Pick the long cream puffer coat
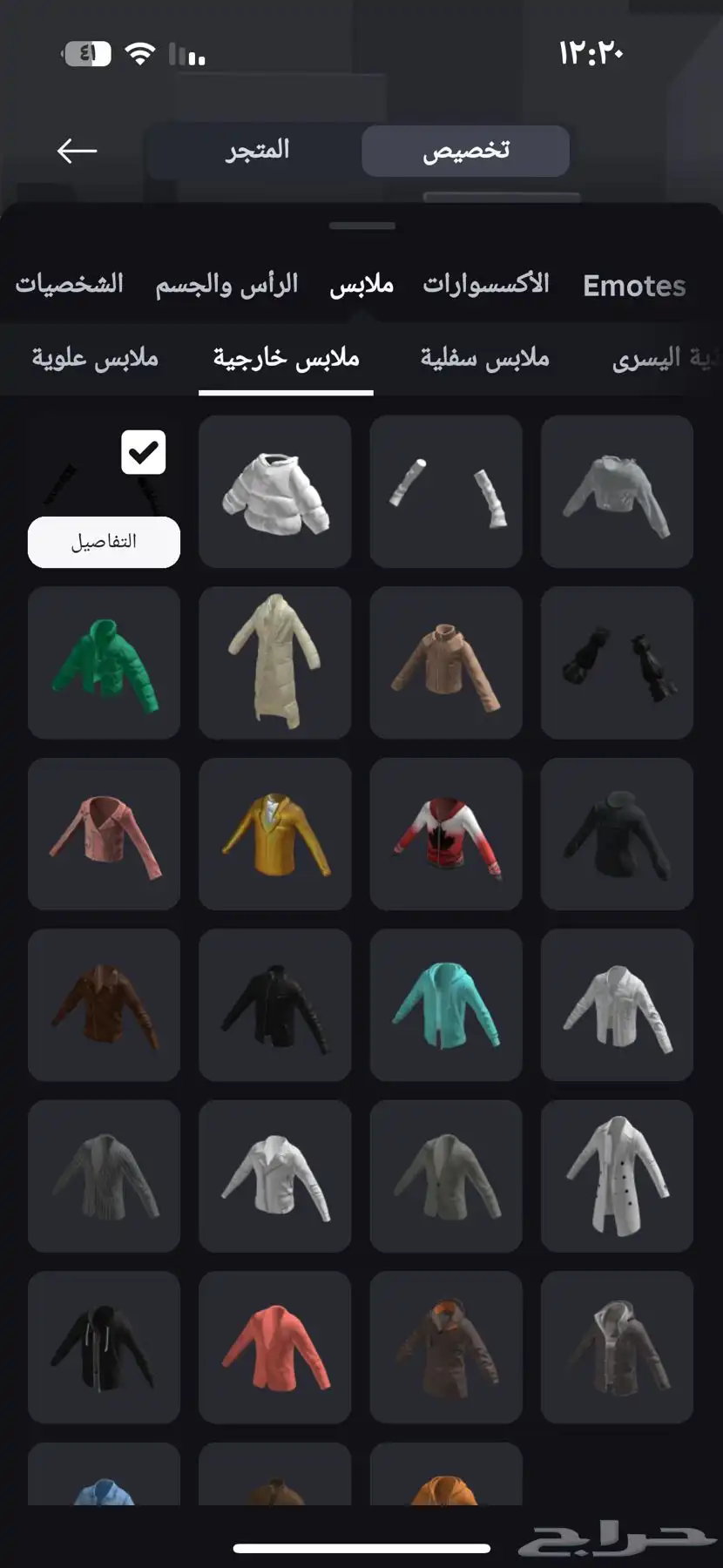The width and height of the screenshot is (723, 1568). click(275, 663)
